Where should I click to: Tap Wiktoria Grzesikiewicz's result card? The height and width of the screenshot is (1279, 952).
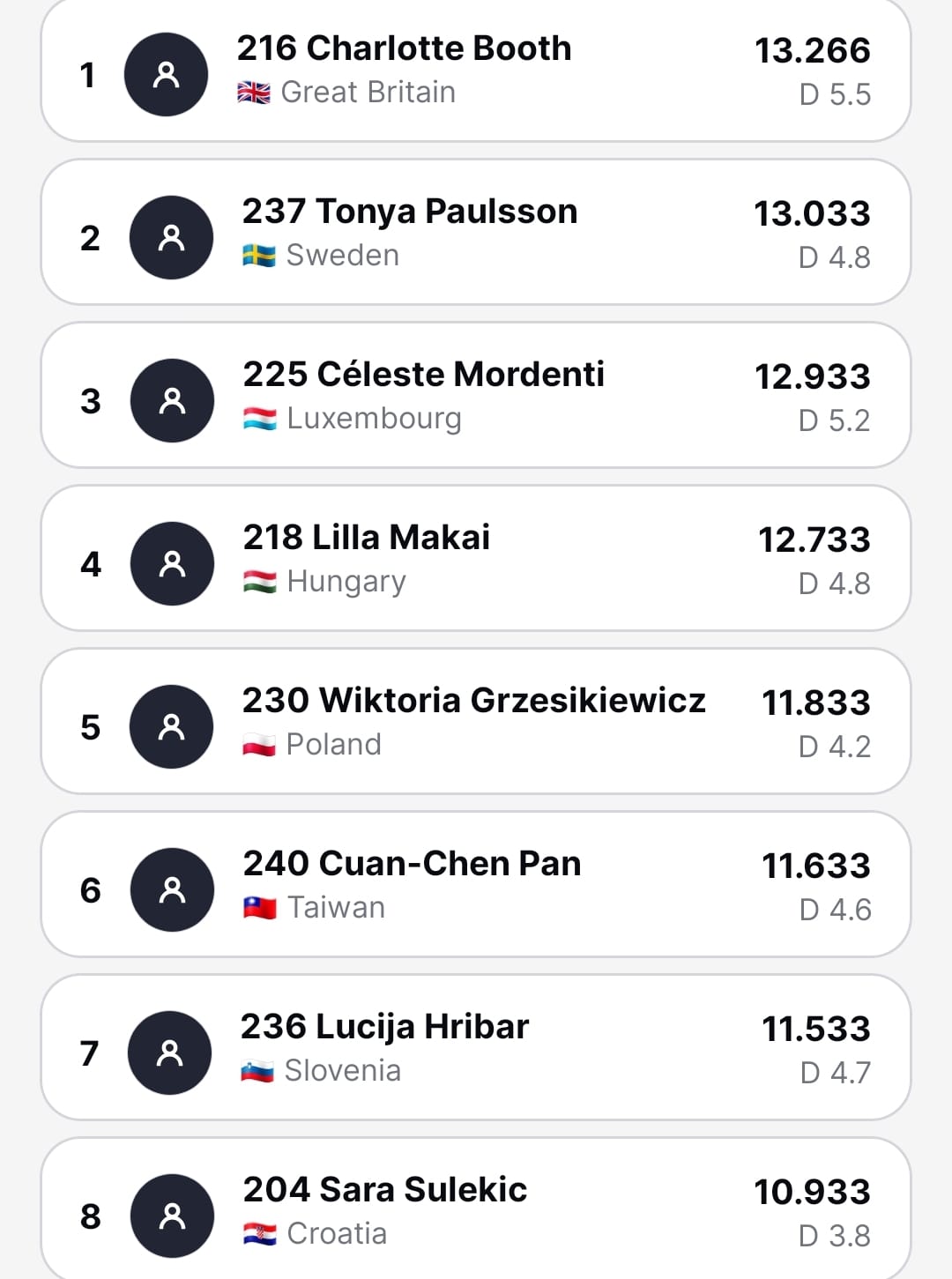(476, 722)
